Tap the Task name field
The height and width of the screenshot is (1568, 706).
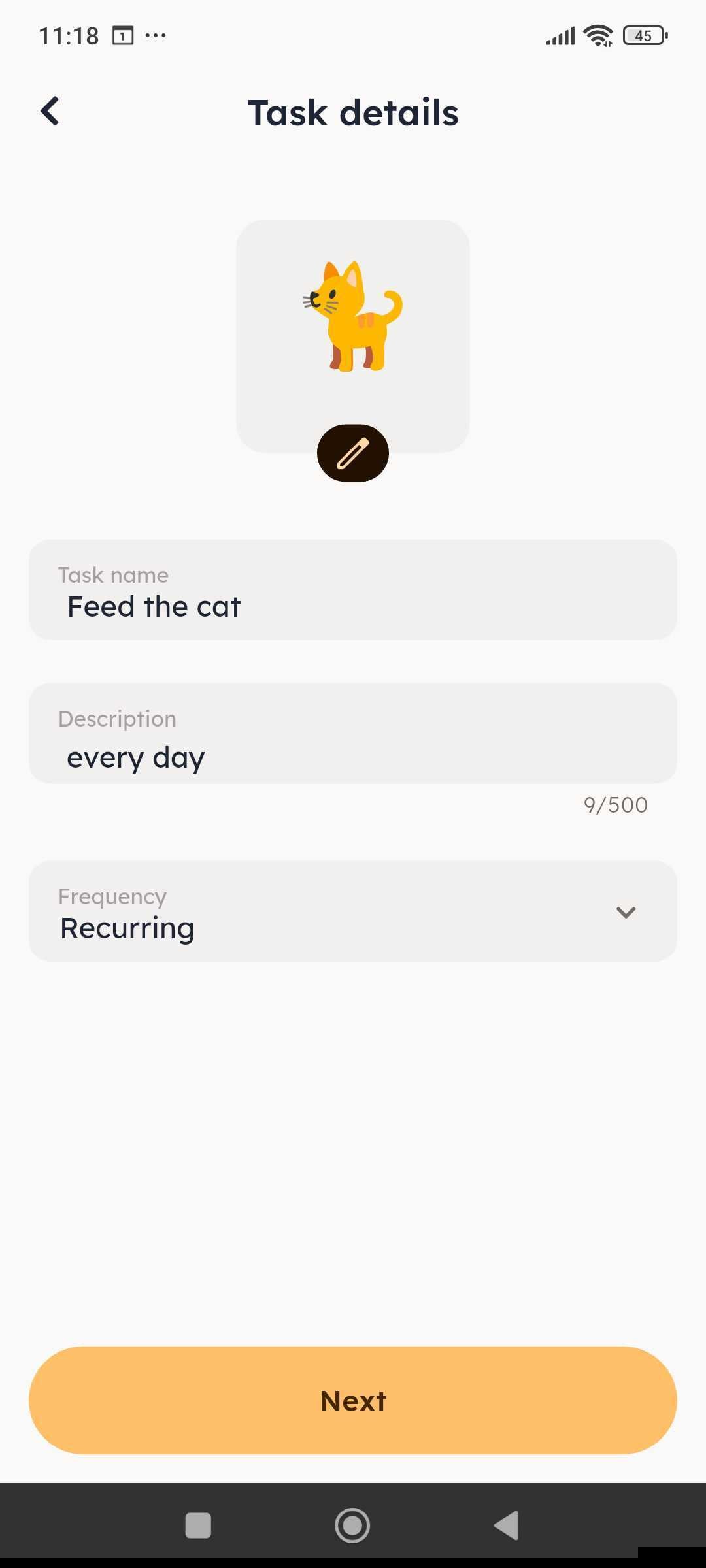[x=352, y=590]
